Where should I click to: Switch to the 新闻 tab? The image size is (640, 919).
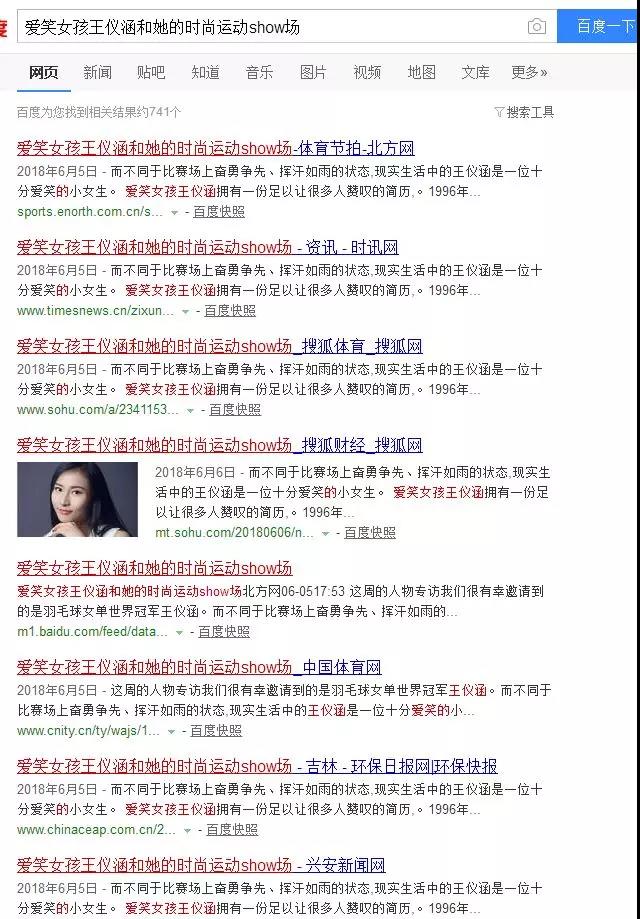click(x=97, y=72)
